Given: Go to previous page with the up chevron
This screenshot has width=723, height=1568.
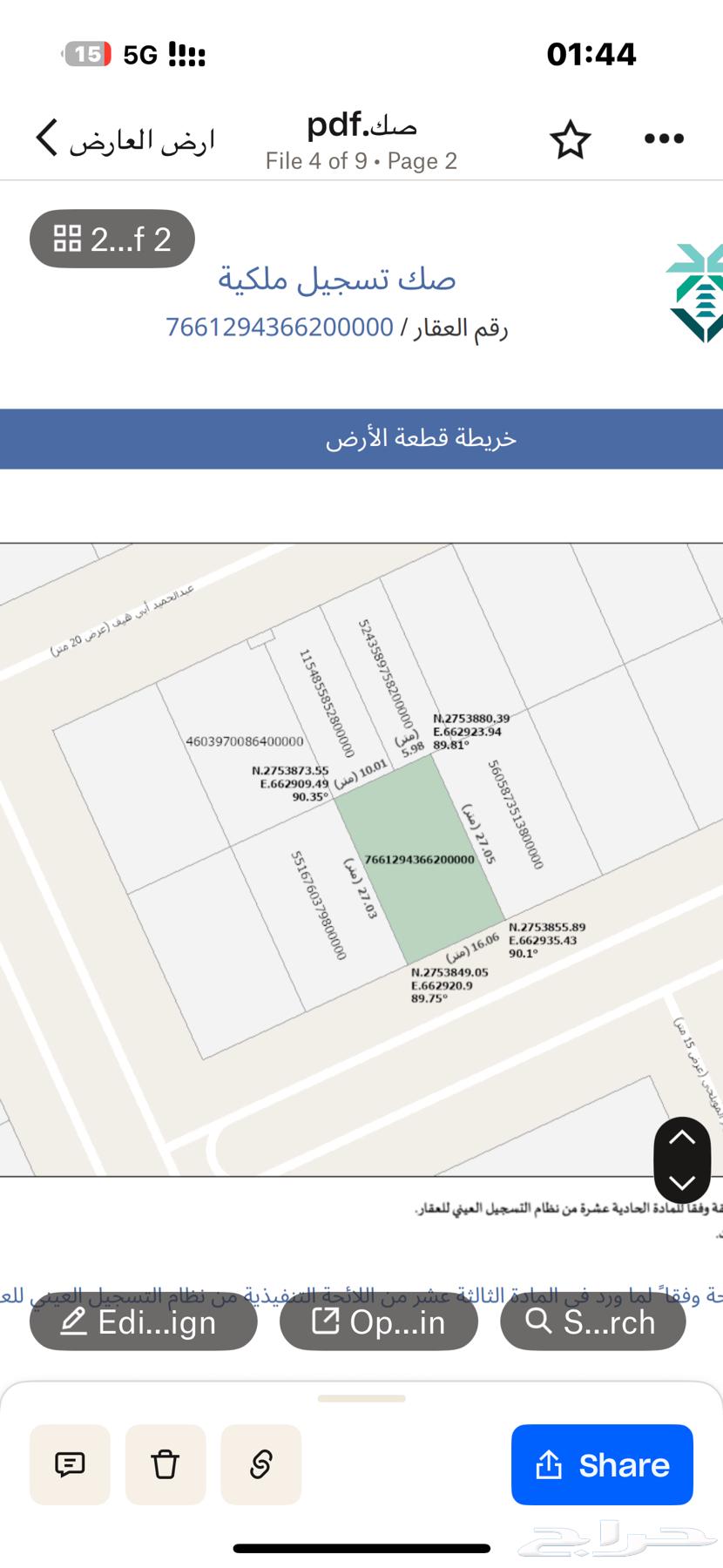Looking at the screenshot, I should point(683,1138).
